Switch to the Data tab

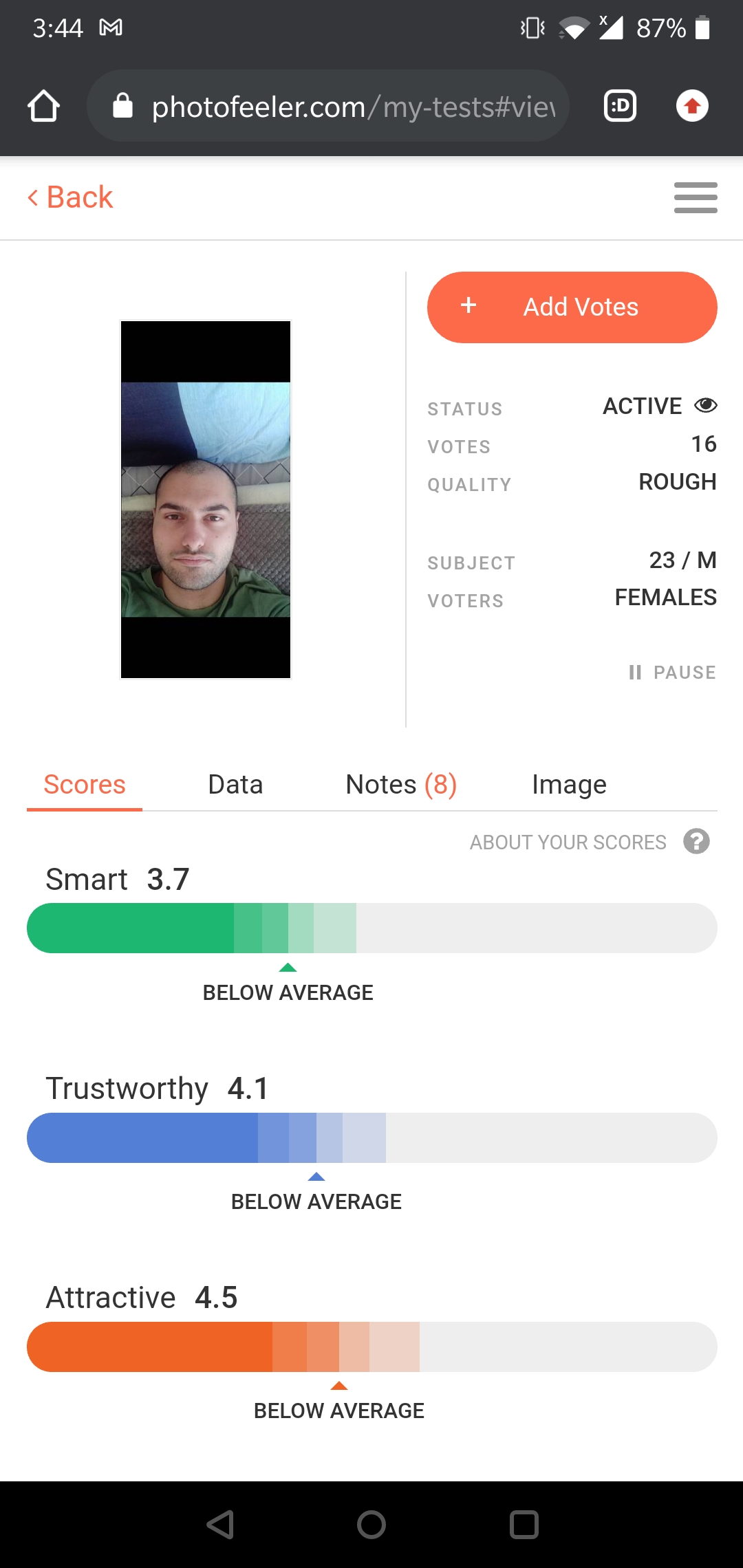pyautogui.click(x=235, y=784)
